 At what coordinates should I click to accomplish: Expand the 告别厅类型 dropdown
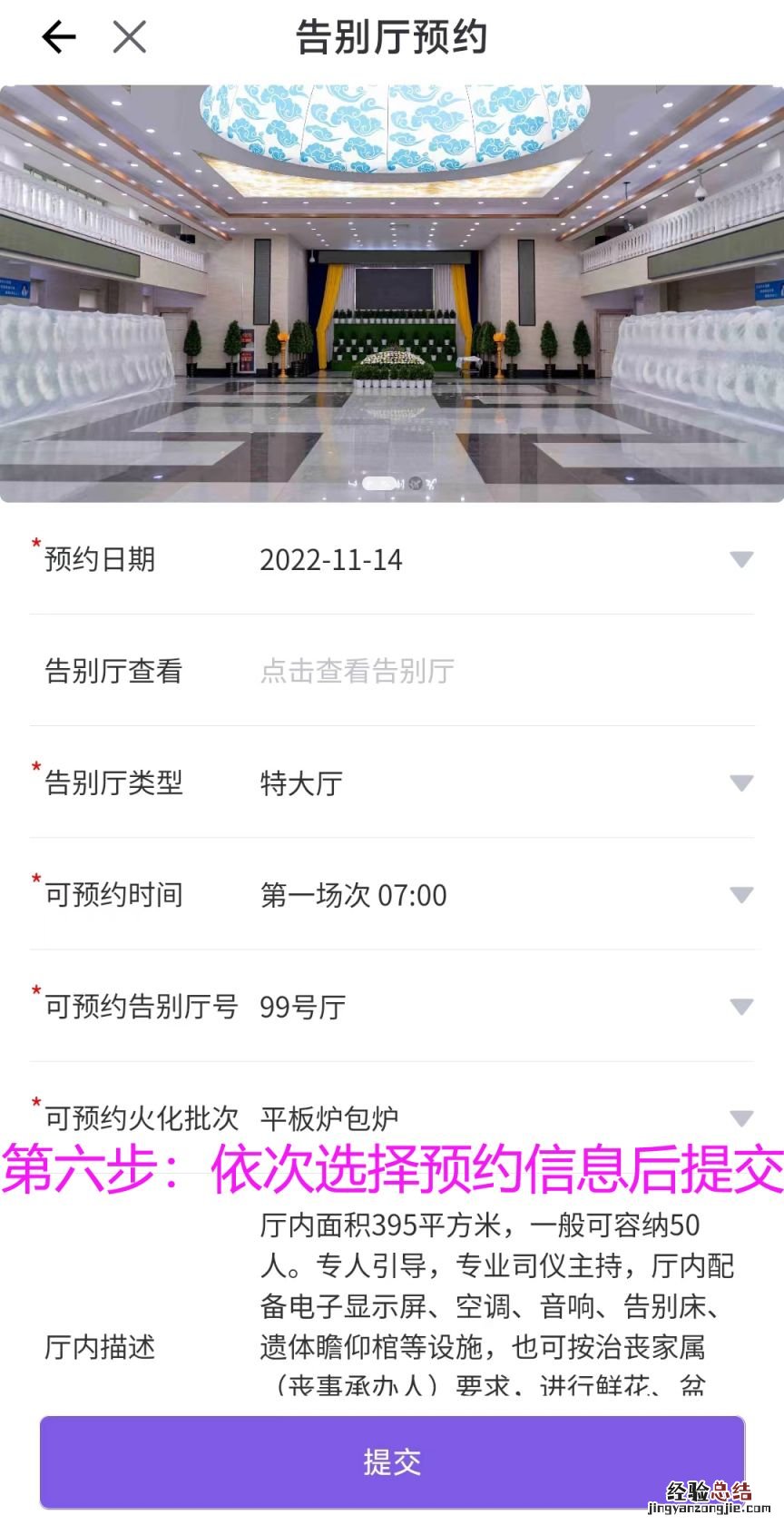pos(740,782)
